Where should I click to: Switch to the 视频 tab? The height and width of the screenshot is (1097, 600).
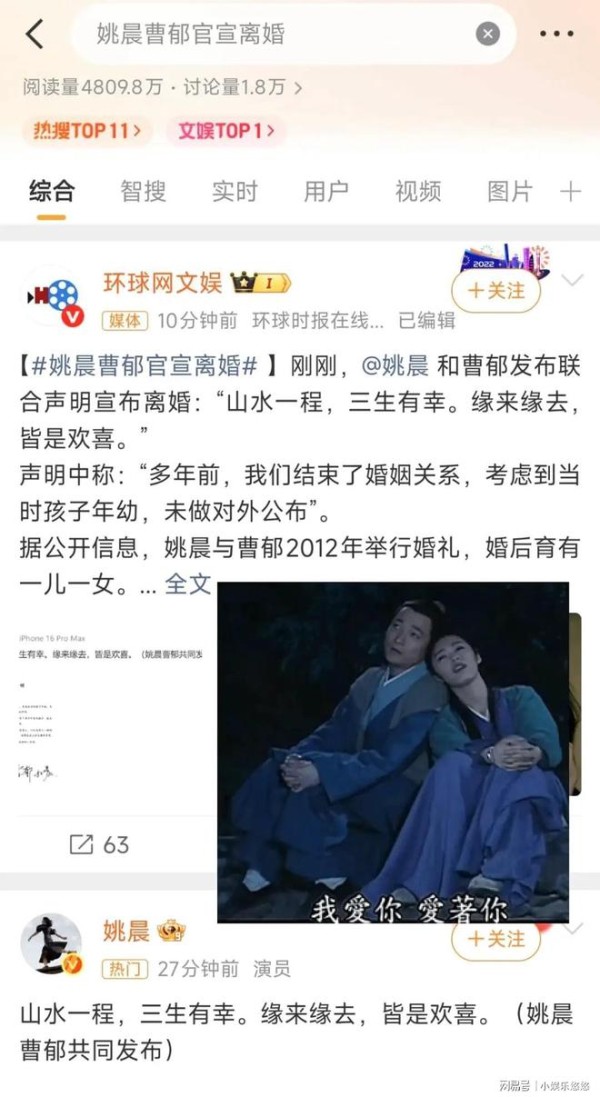(418, 191)
